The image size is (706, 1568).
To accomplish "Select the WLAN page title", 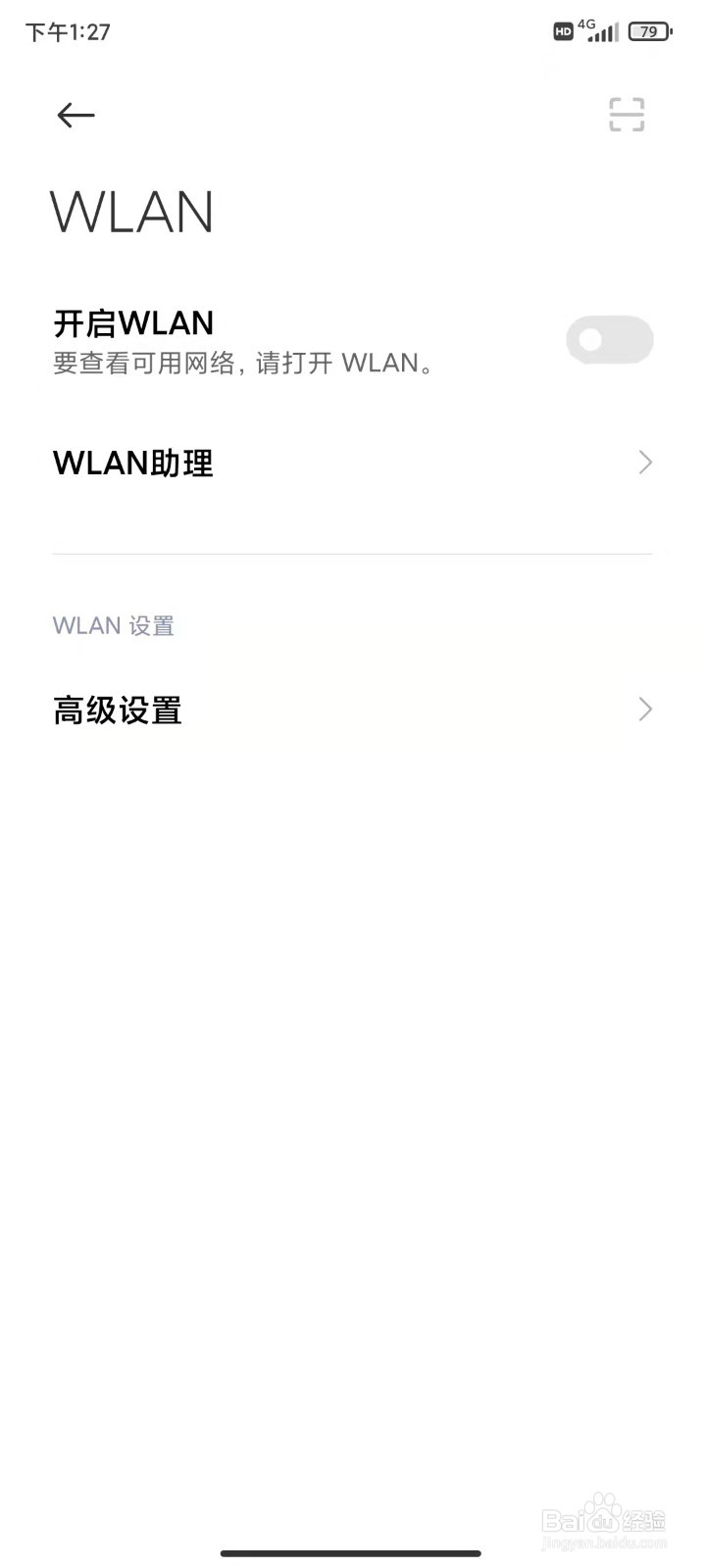I will point(132,211).
